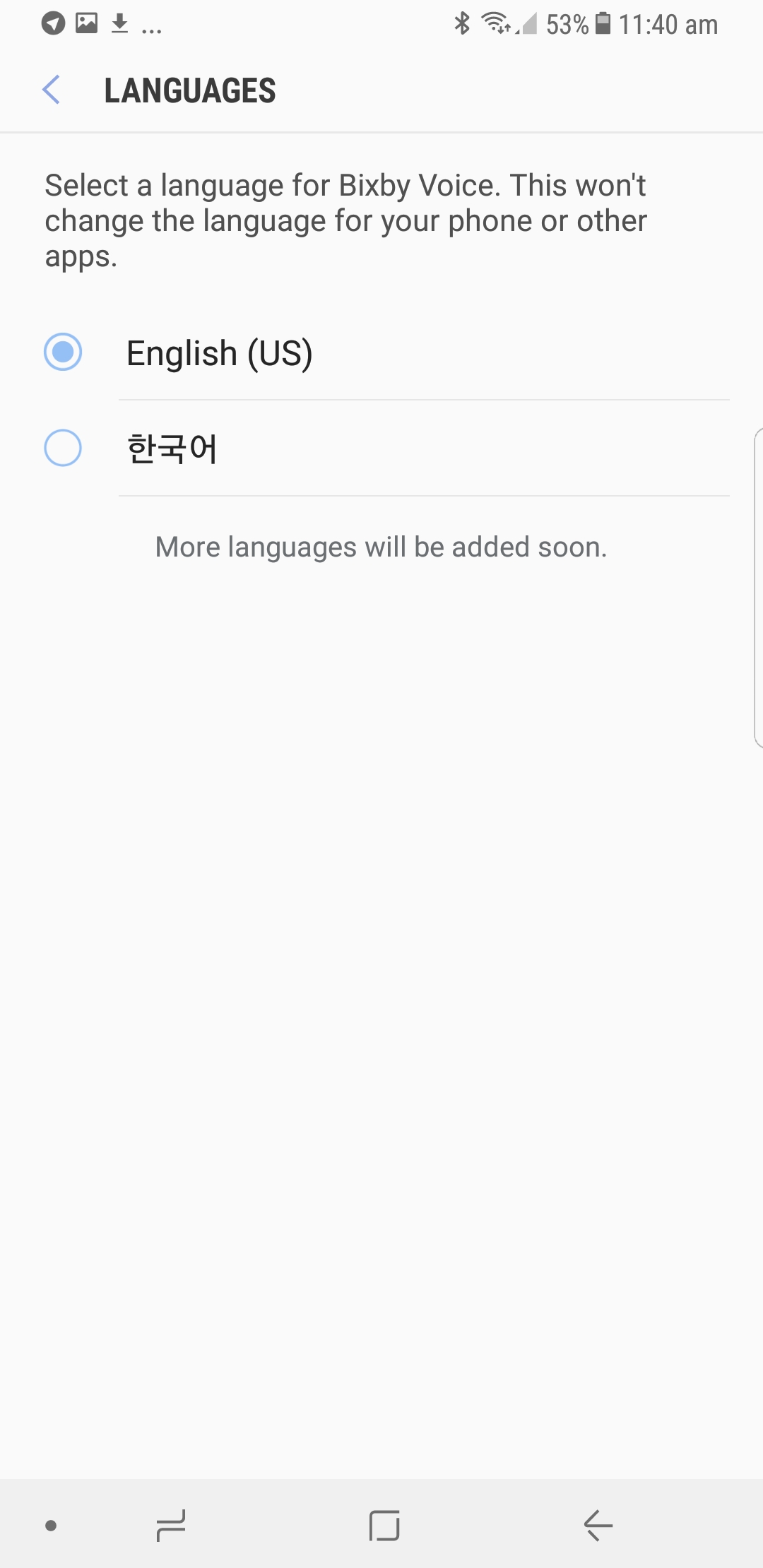The height and width of the screenshot is (1568, 763).
Task: Choose 한국어 as Bixby language
Action: click(381, 448)
